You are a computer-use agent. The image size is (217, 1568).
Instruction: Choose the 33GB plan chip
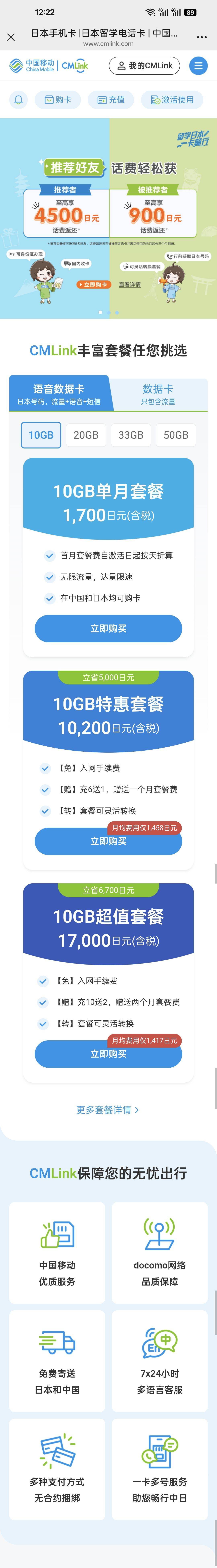(130, 435)
